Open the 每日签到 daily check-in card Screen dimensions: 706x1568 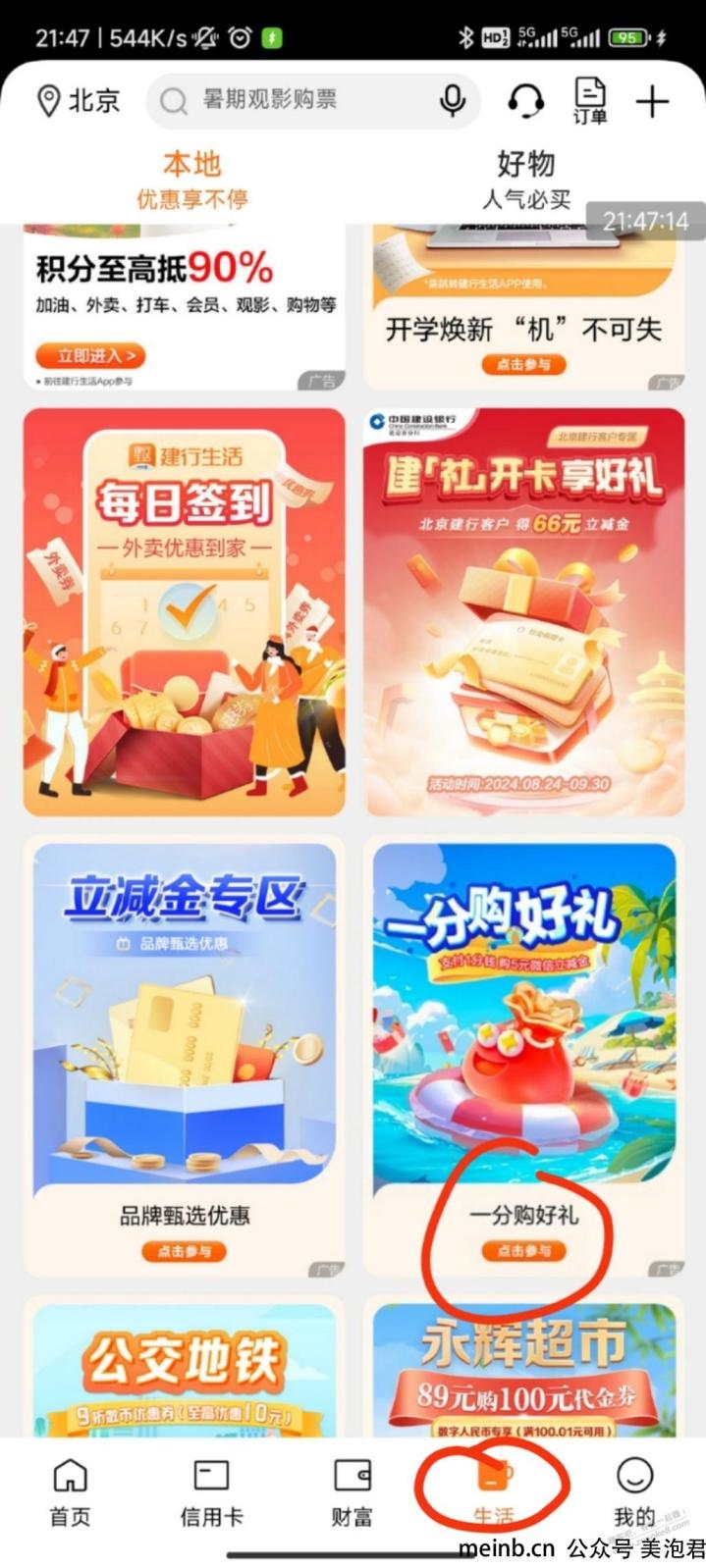[x=185, y=612]
